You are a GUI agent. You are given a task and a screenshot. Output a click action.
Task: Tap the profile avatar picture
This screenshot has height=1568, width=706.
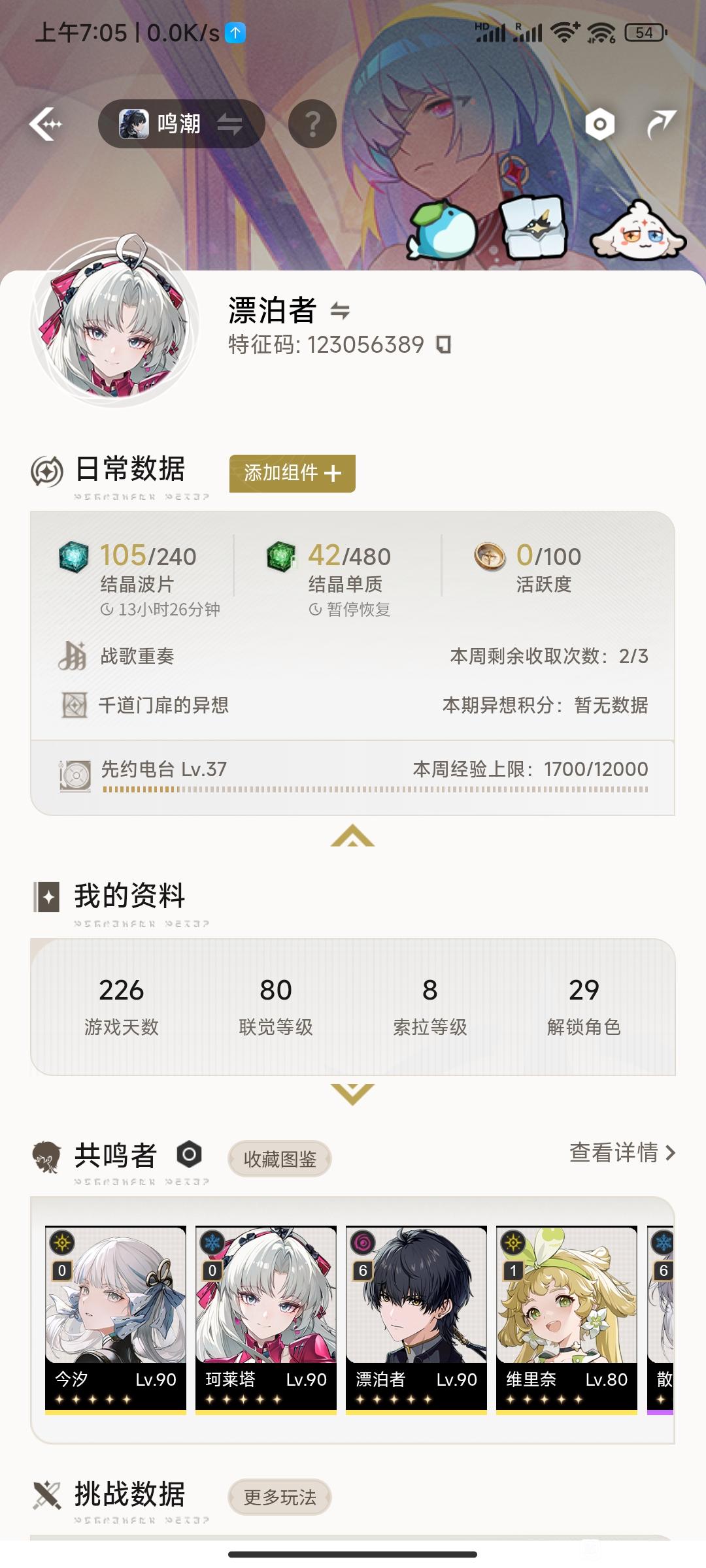pos(115,325)
